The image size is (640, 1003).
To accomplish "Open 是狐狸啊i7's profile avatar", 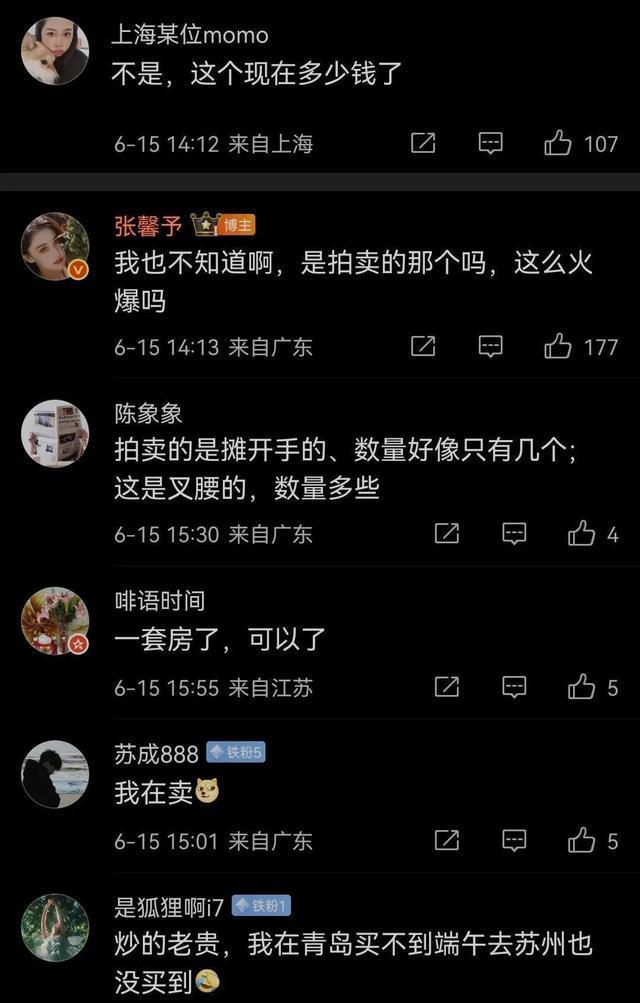I will coord(56,927).
